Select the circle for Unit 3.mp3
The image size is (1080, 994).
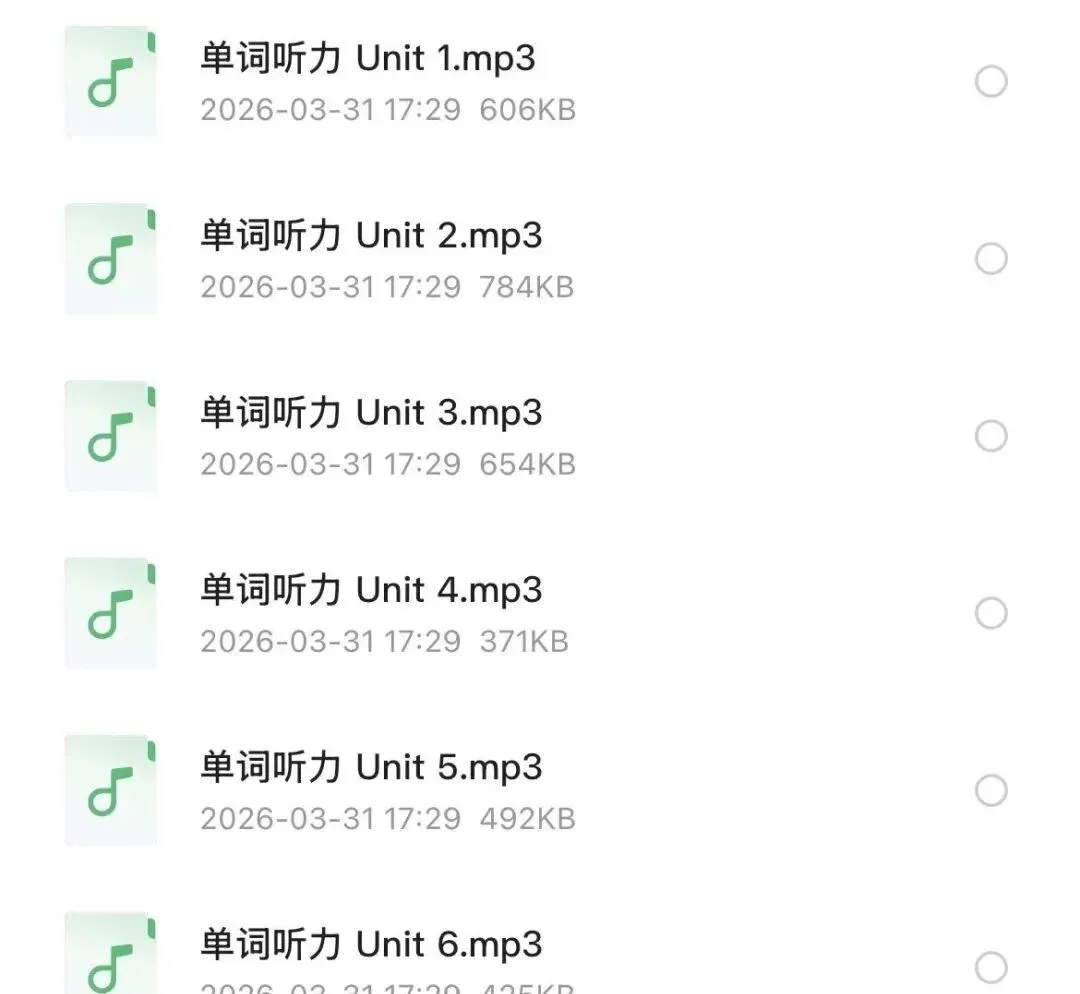[x=990, y=436]
